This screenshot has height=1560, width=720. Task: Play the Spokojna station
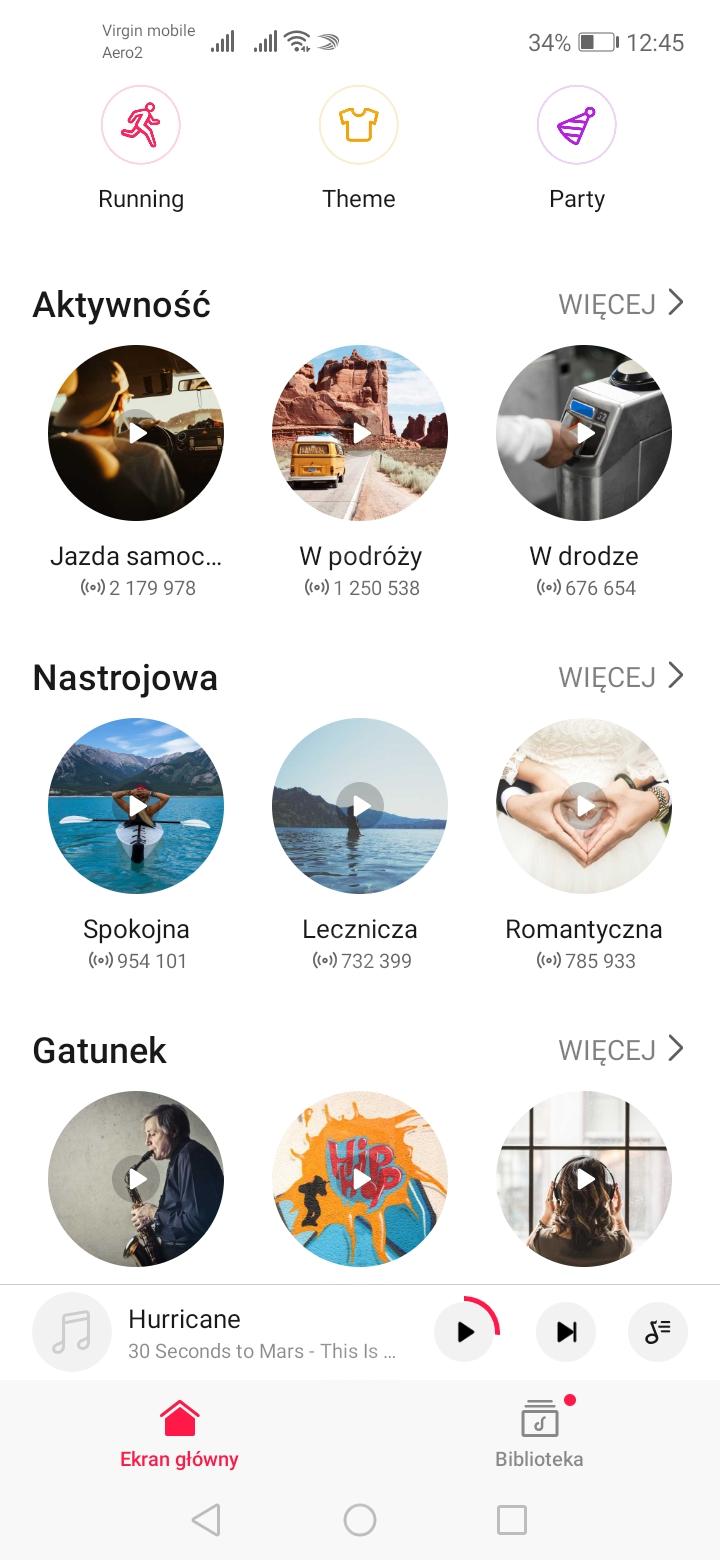(x=136, y=806)
